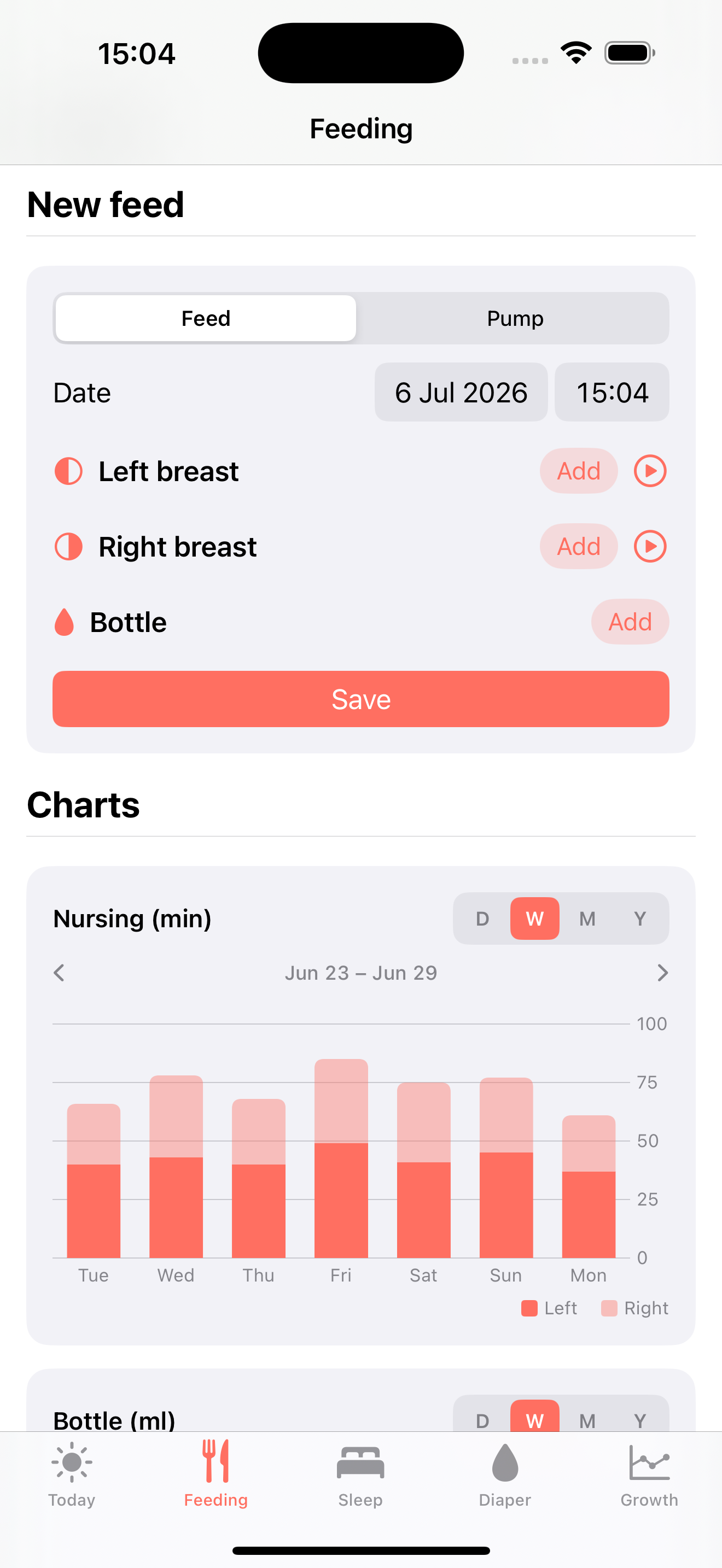Add a Left breast entry

coord(578,471)
